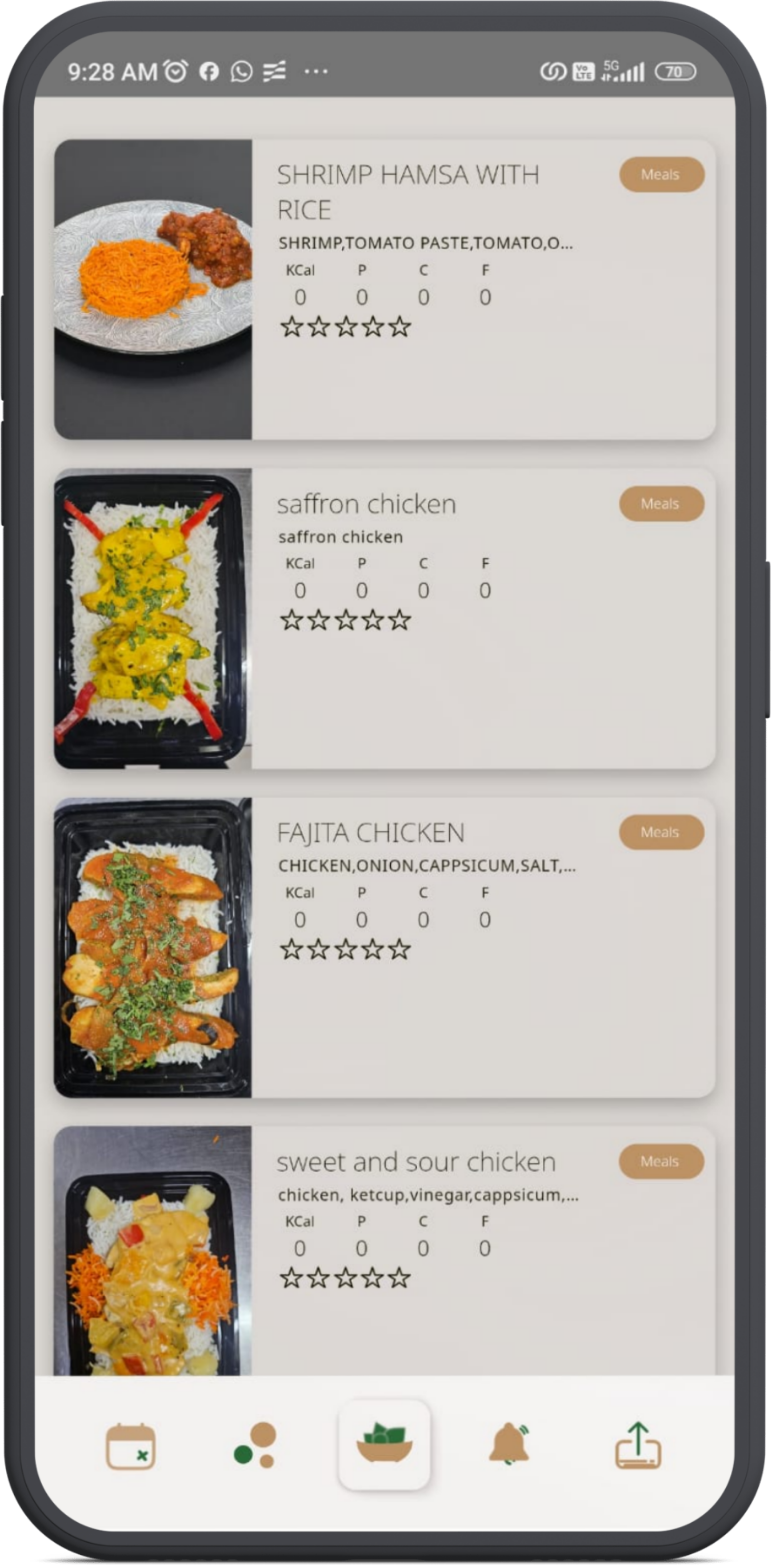Open the sweet and sour chicken card
Screen dimensions: 771x1568
pyautogui.click(x=416, y=1162)
